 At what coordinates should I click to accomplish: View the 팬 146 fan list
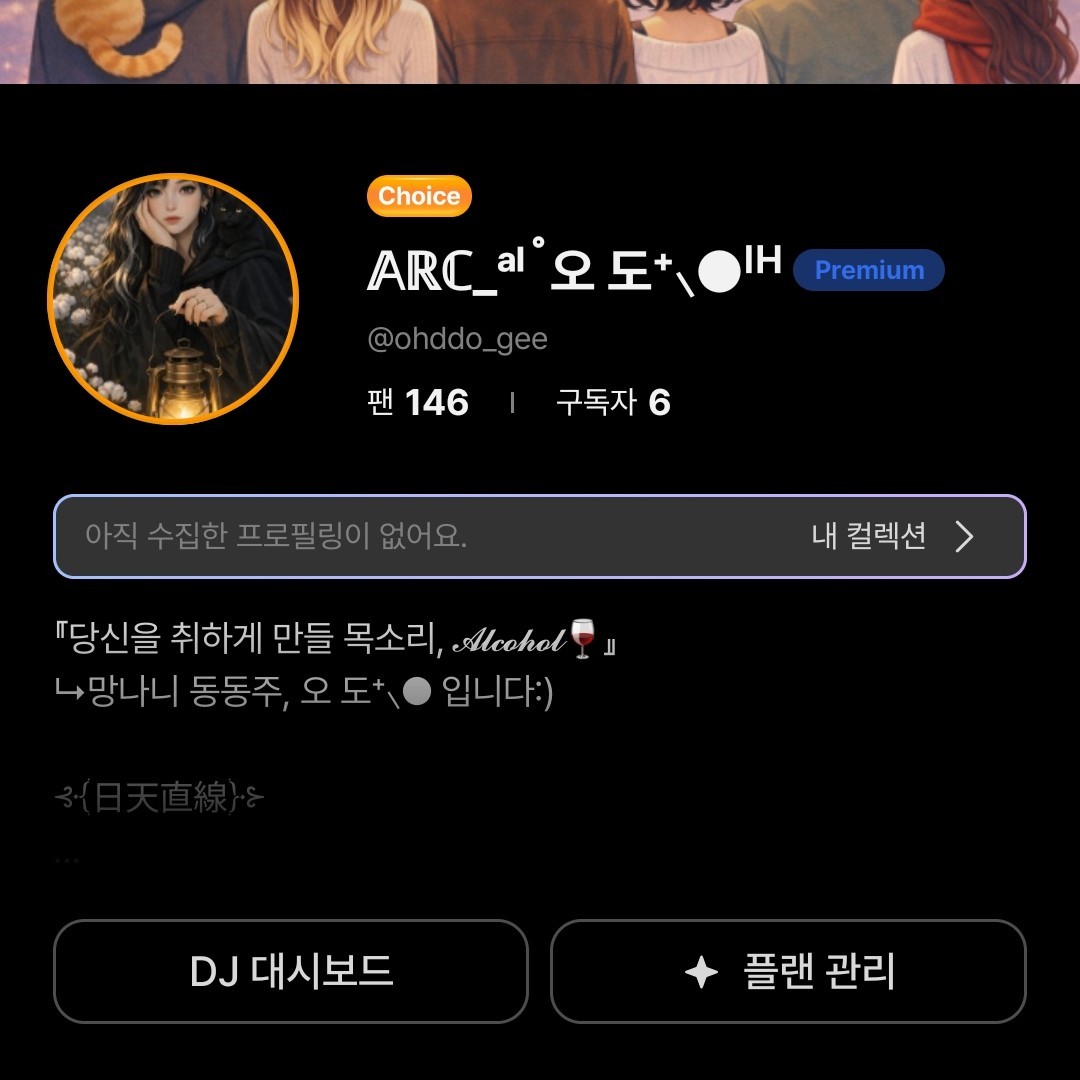(418, 403)
